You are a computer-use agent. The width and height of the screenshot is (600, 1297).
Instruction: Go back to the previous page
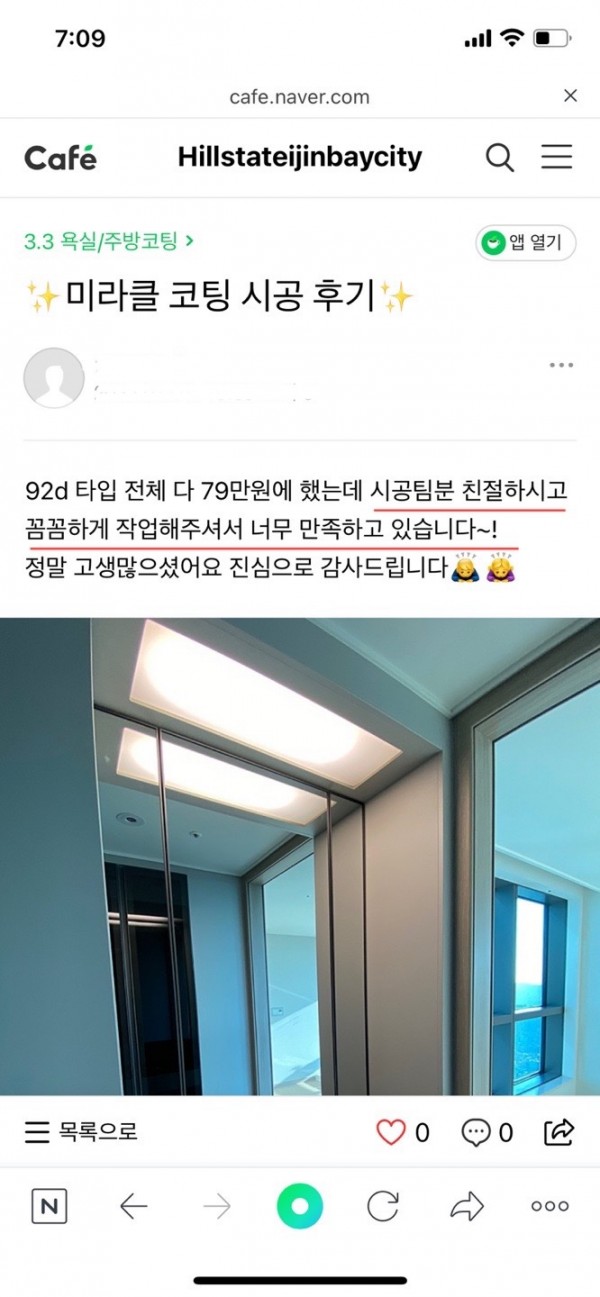coord(133,1206)
